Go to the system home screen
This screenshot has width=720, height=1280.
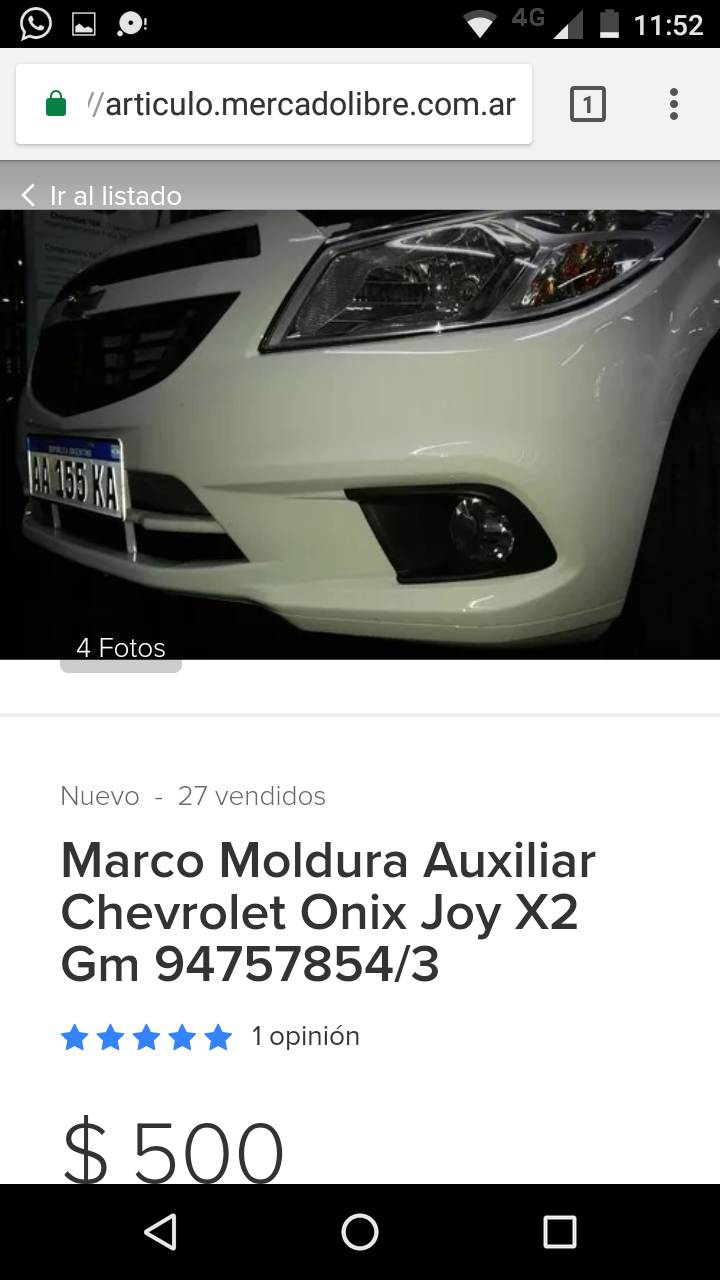(x=360, y=1232)
